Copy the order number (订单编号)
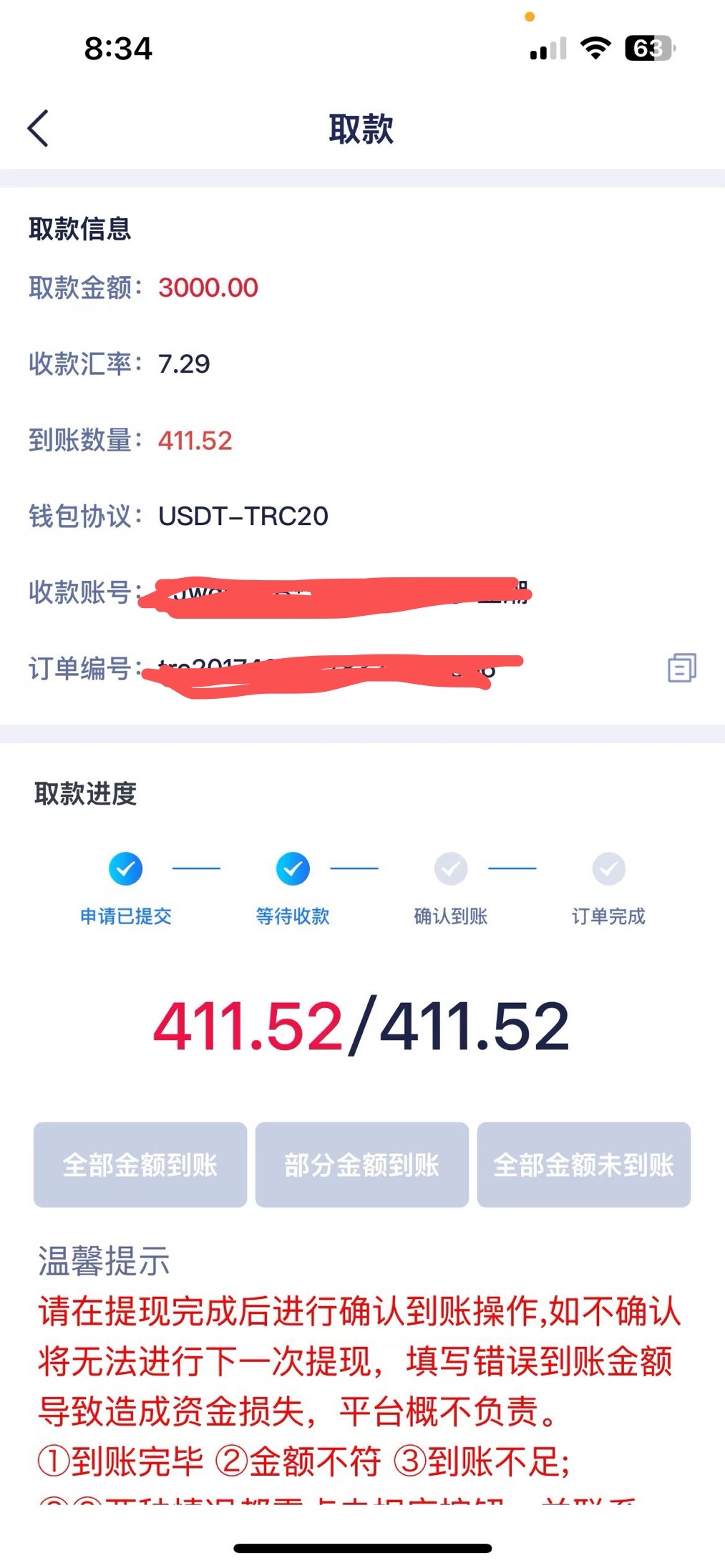725x1568 pixels. click(x=681, y=667)
